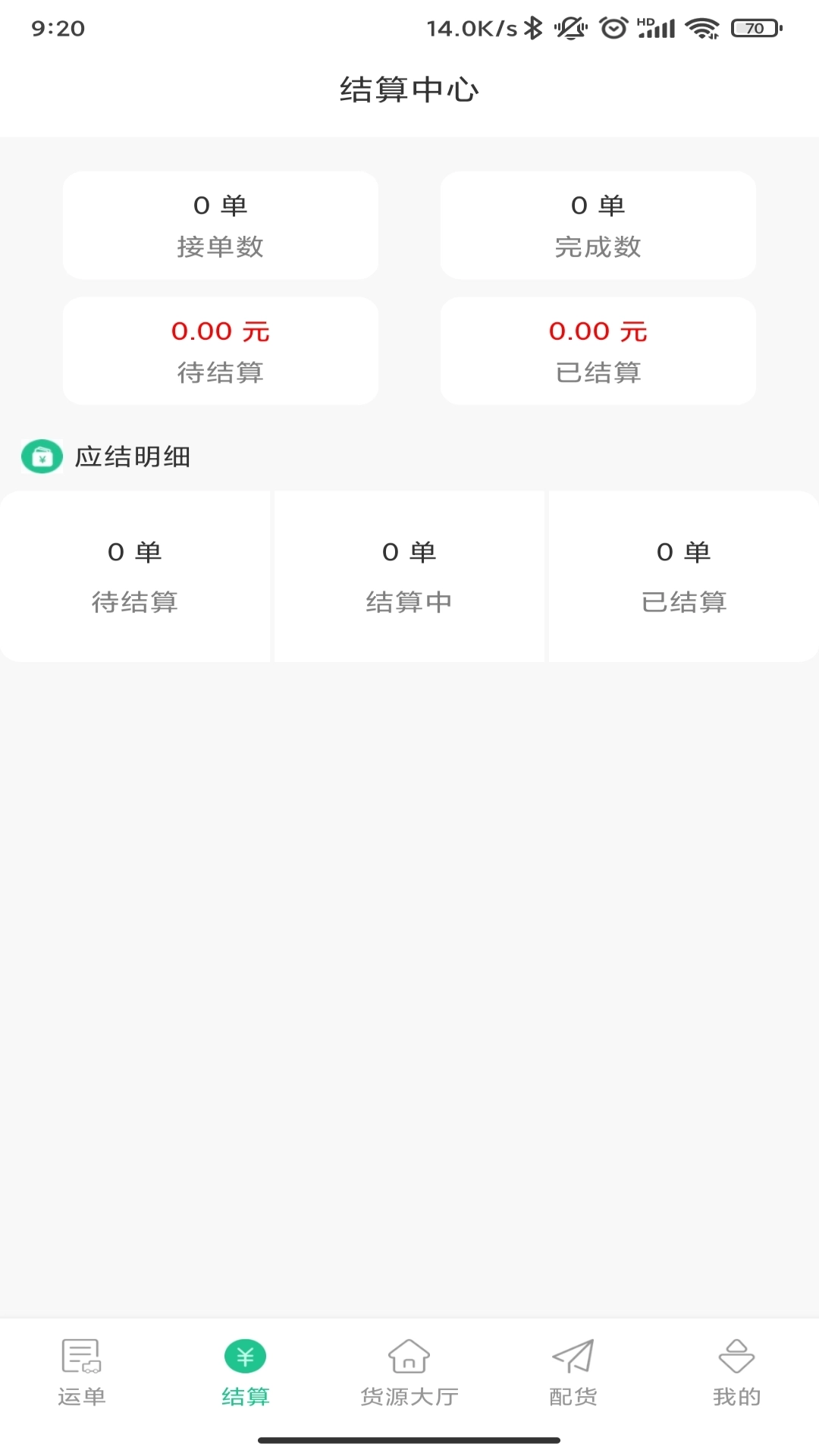The height and width of the screenshot is (1456, 819).
Task: Open the 已结算 amount card
Action: tap(598, 350)
